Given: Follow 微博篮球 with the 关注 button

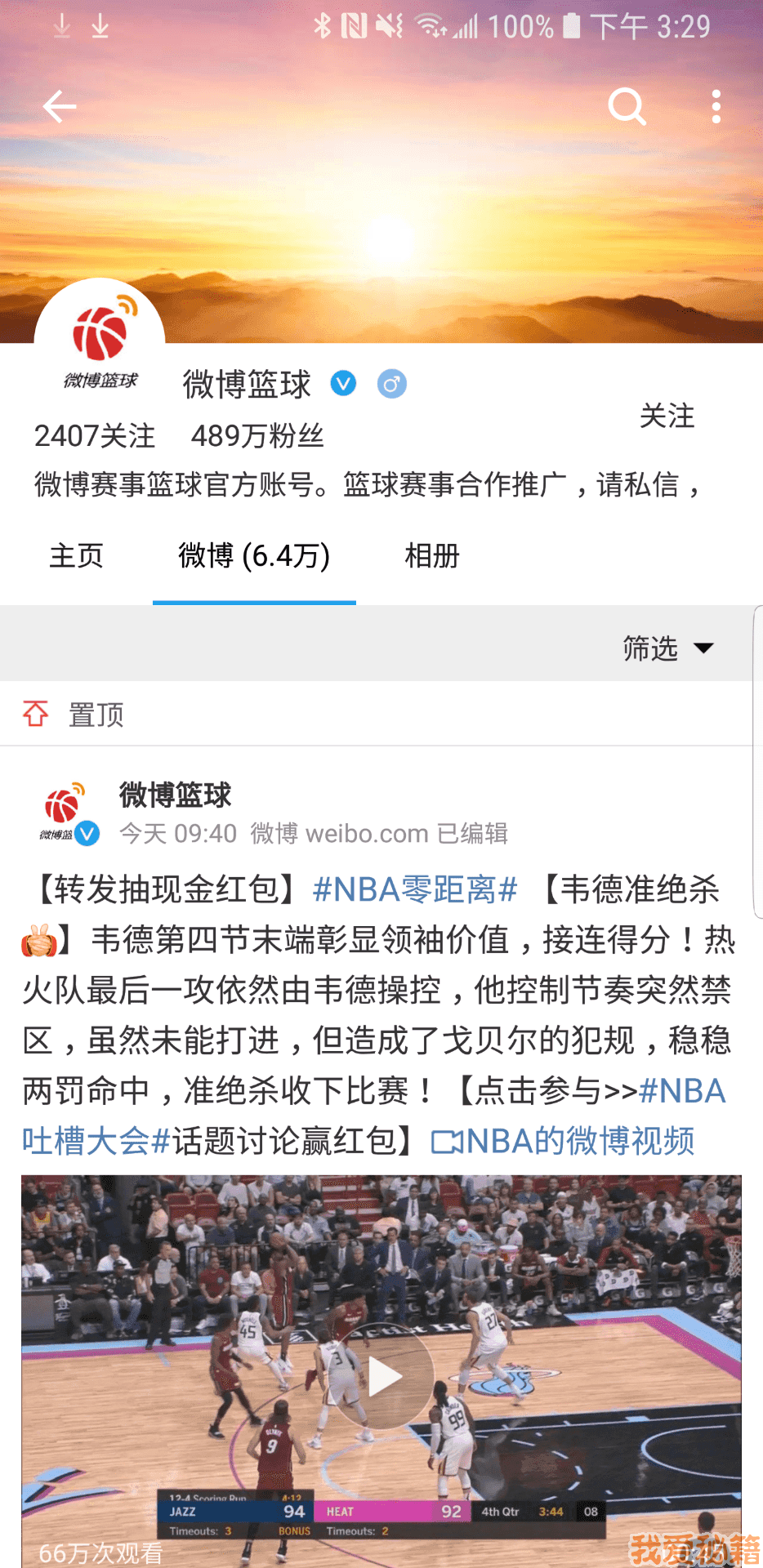Looking at the screenshot, I should 667,416.
